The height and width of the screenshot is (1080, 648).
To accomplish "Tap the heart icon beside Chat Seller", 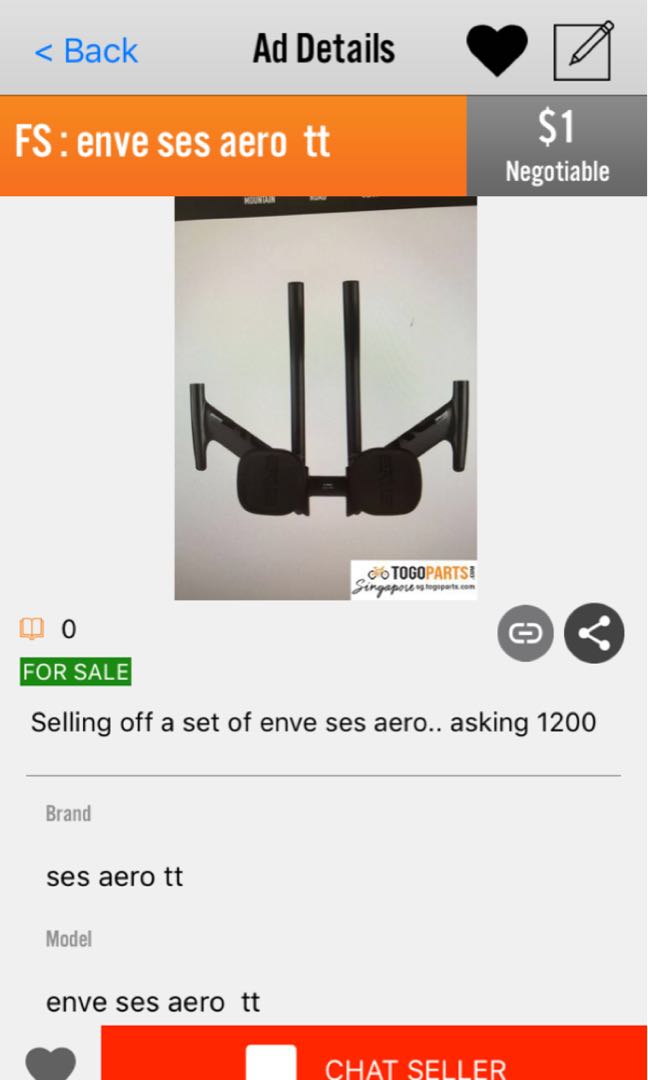I will pos(50,1062).
